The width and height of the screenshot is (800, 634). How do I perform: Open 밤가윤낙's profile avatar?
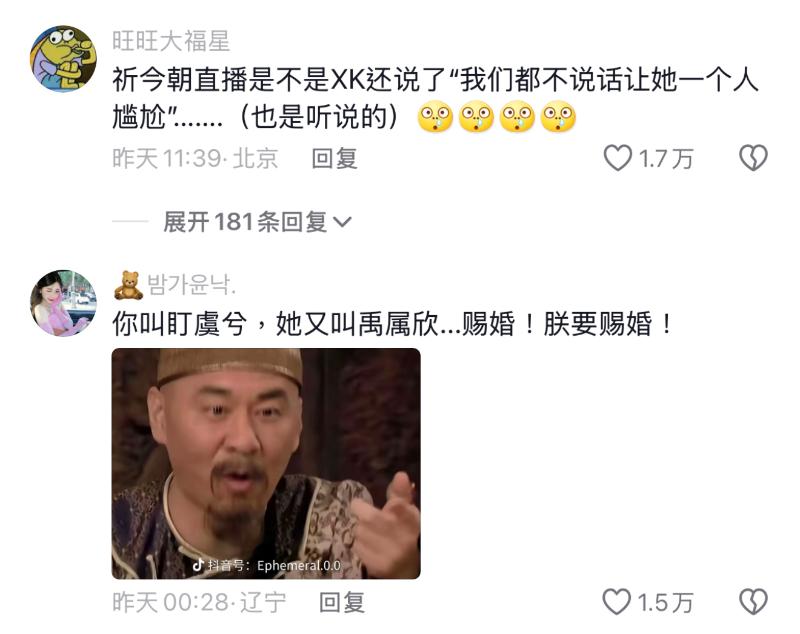coord(64,303)
